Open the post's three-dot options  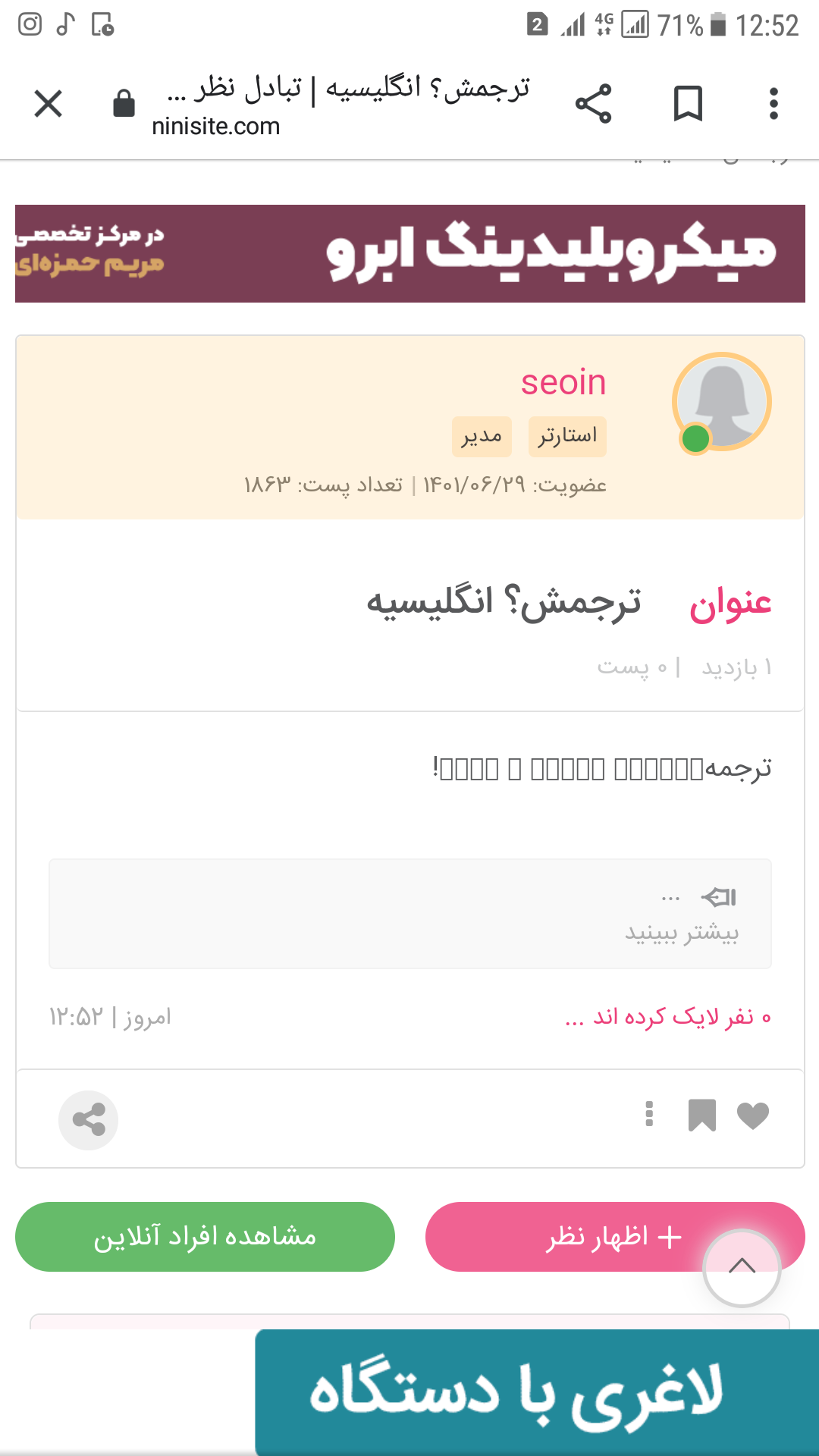(x=649, y=1114)
